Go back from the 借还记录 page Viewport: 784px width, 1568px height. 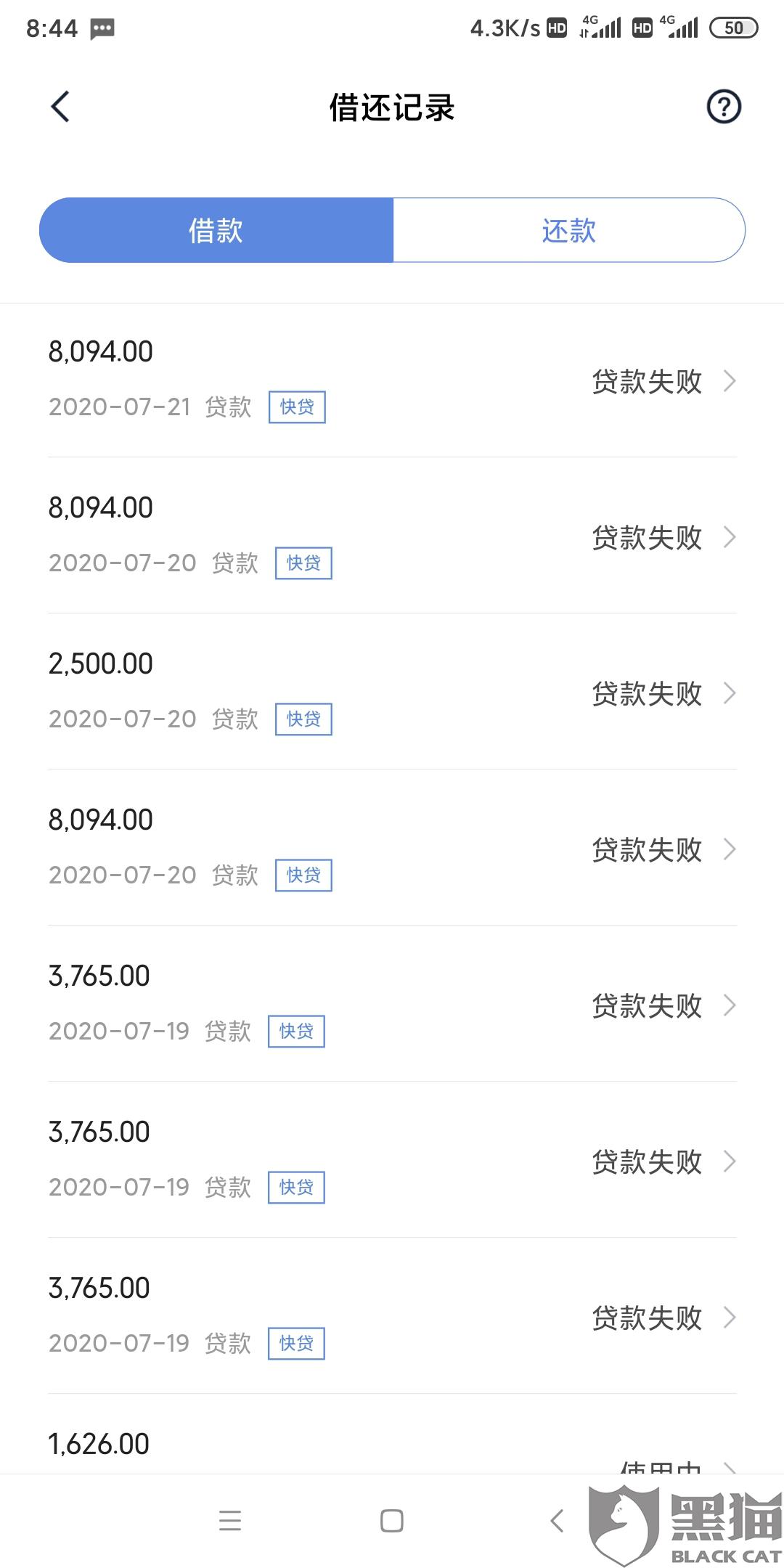point(60,107)
